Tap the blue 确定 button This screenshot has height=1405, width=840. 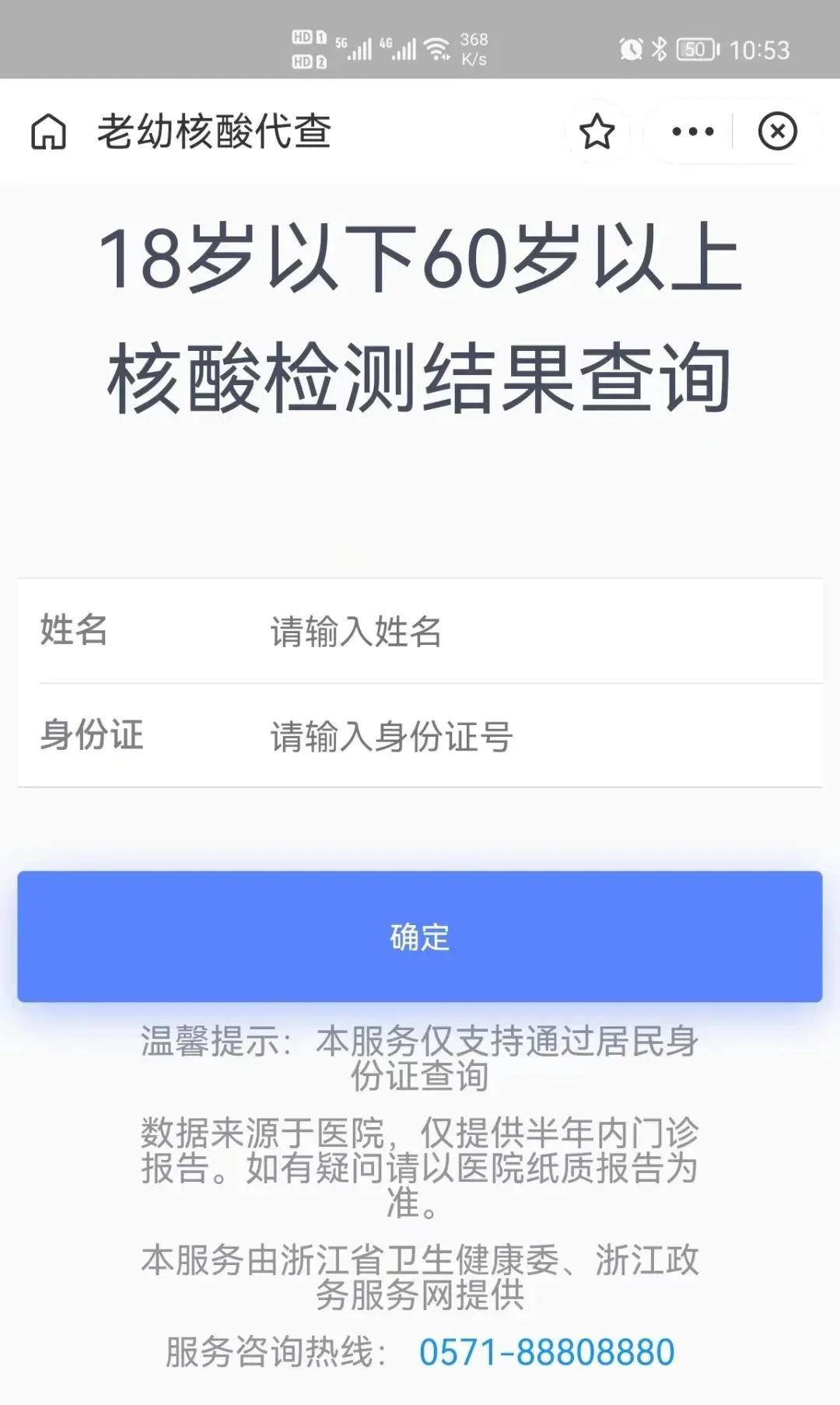(420, 937)
